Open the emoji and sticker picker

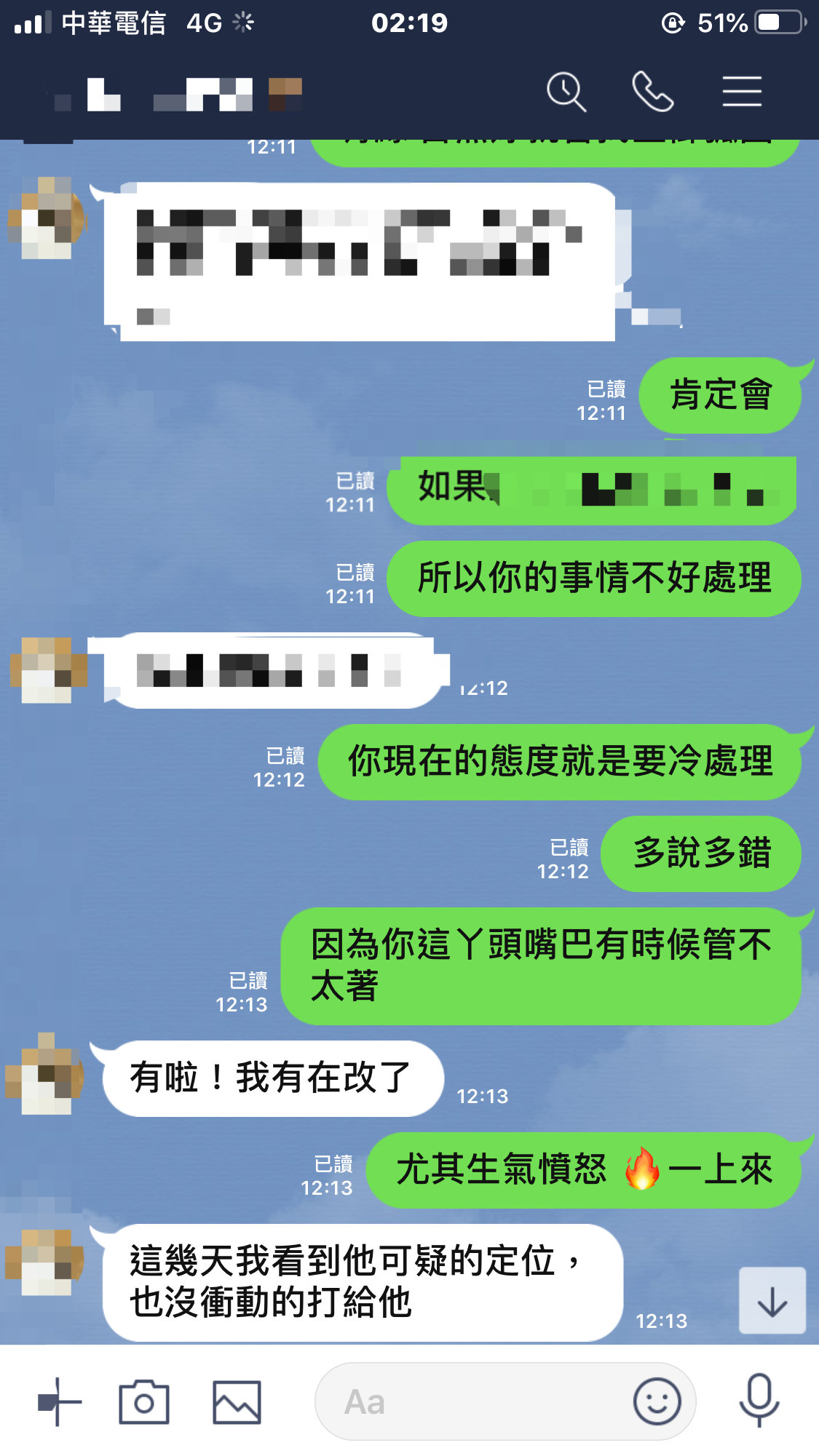657,1401
